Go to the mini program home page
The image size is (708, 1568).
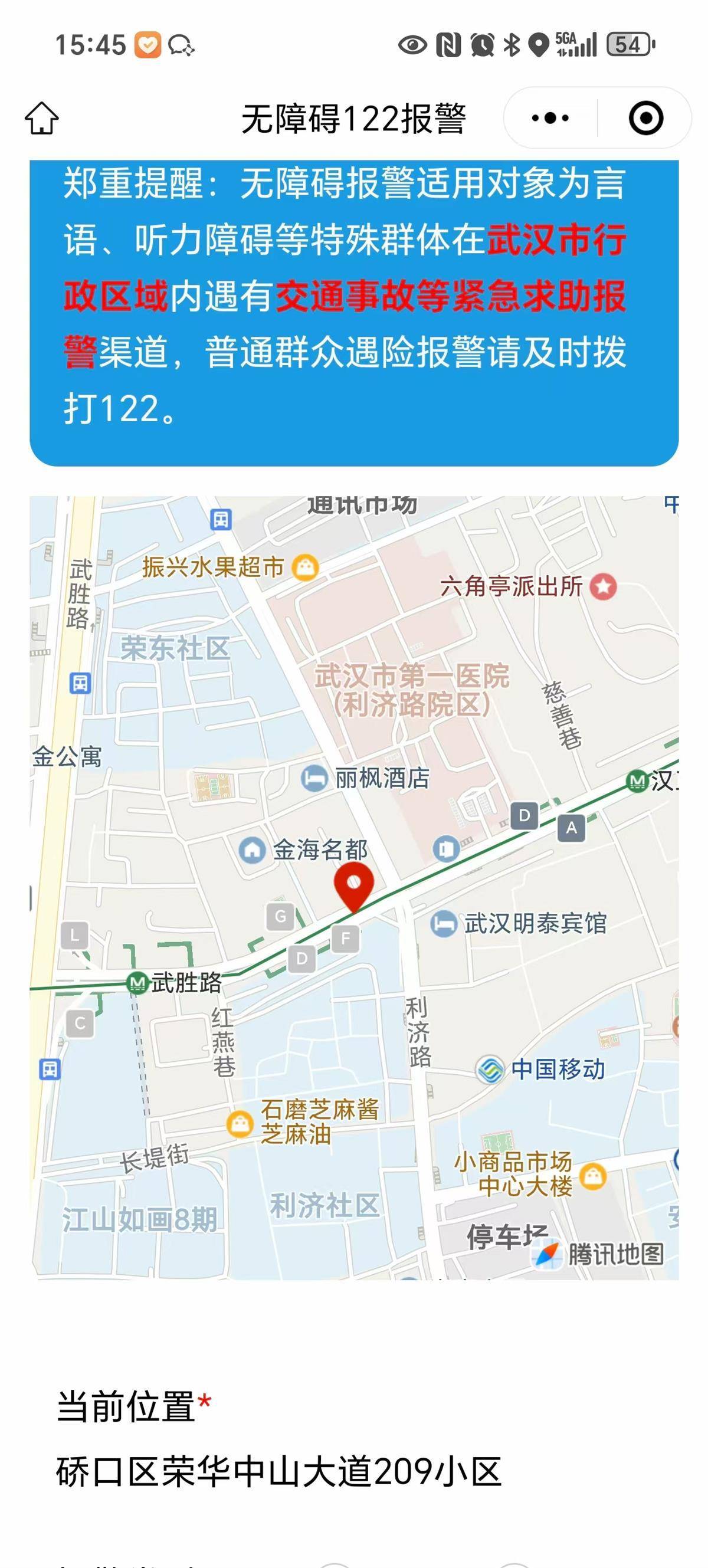41,117
